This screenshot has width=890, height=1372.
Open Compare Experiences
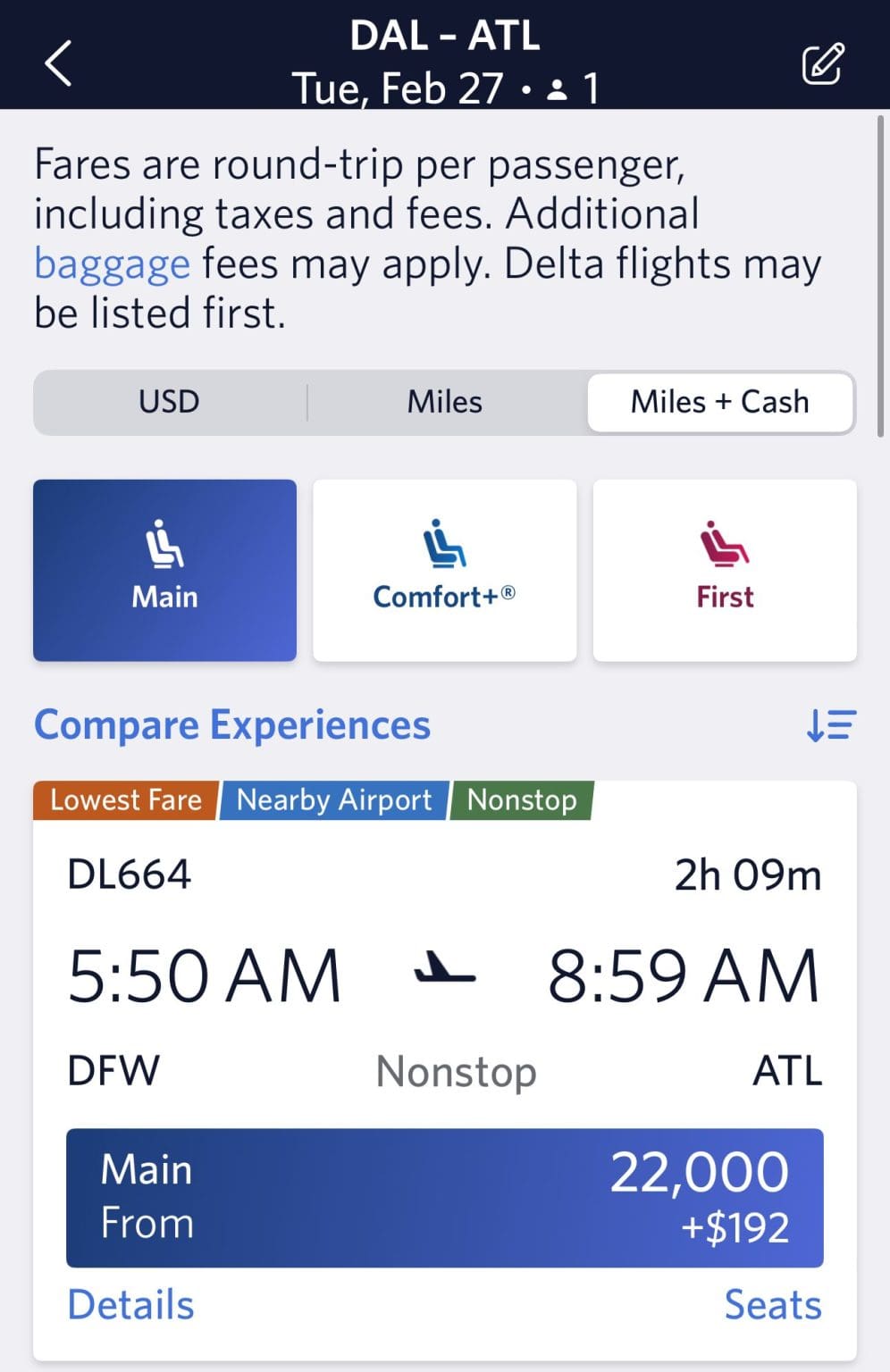point(232,725)
